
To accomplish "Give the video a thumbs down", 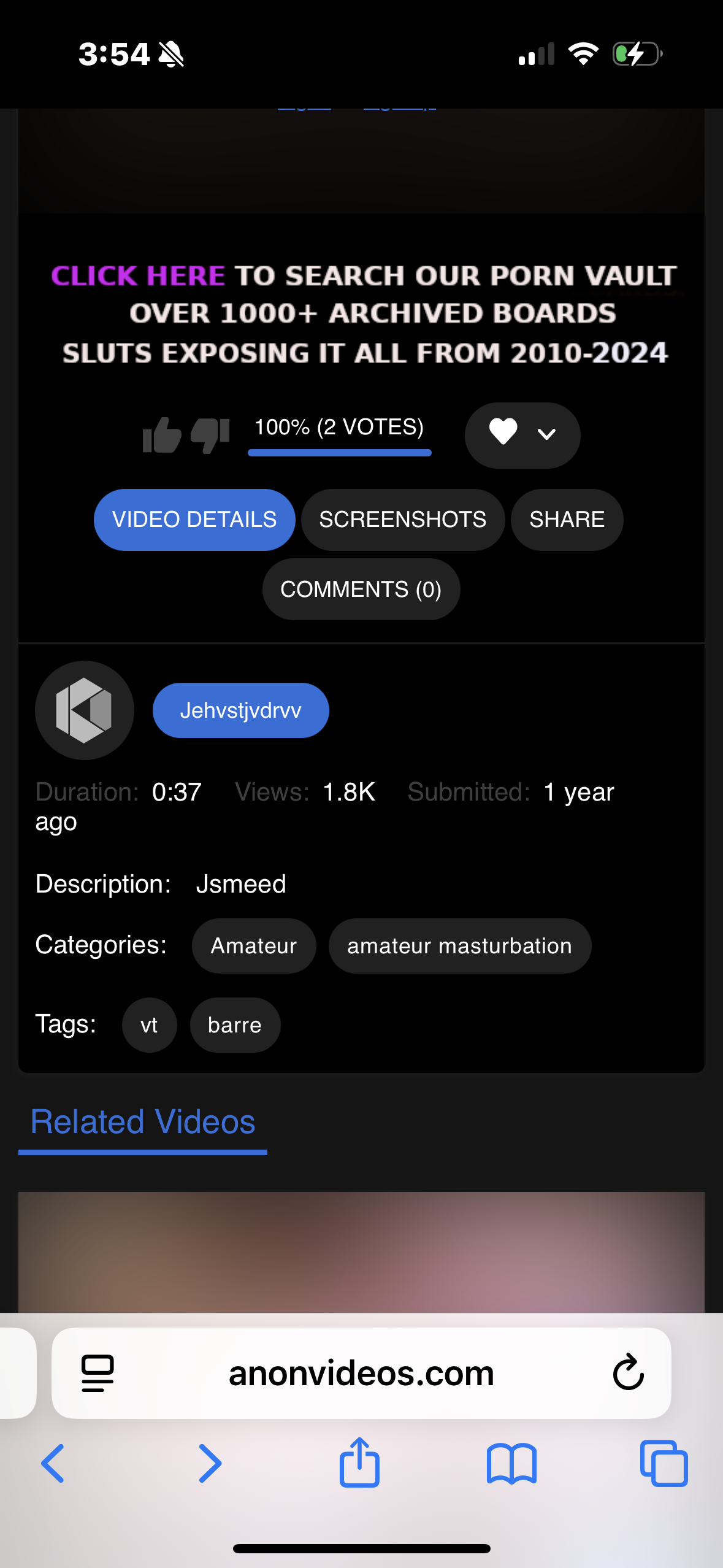I will [x=210, y=435].
